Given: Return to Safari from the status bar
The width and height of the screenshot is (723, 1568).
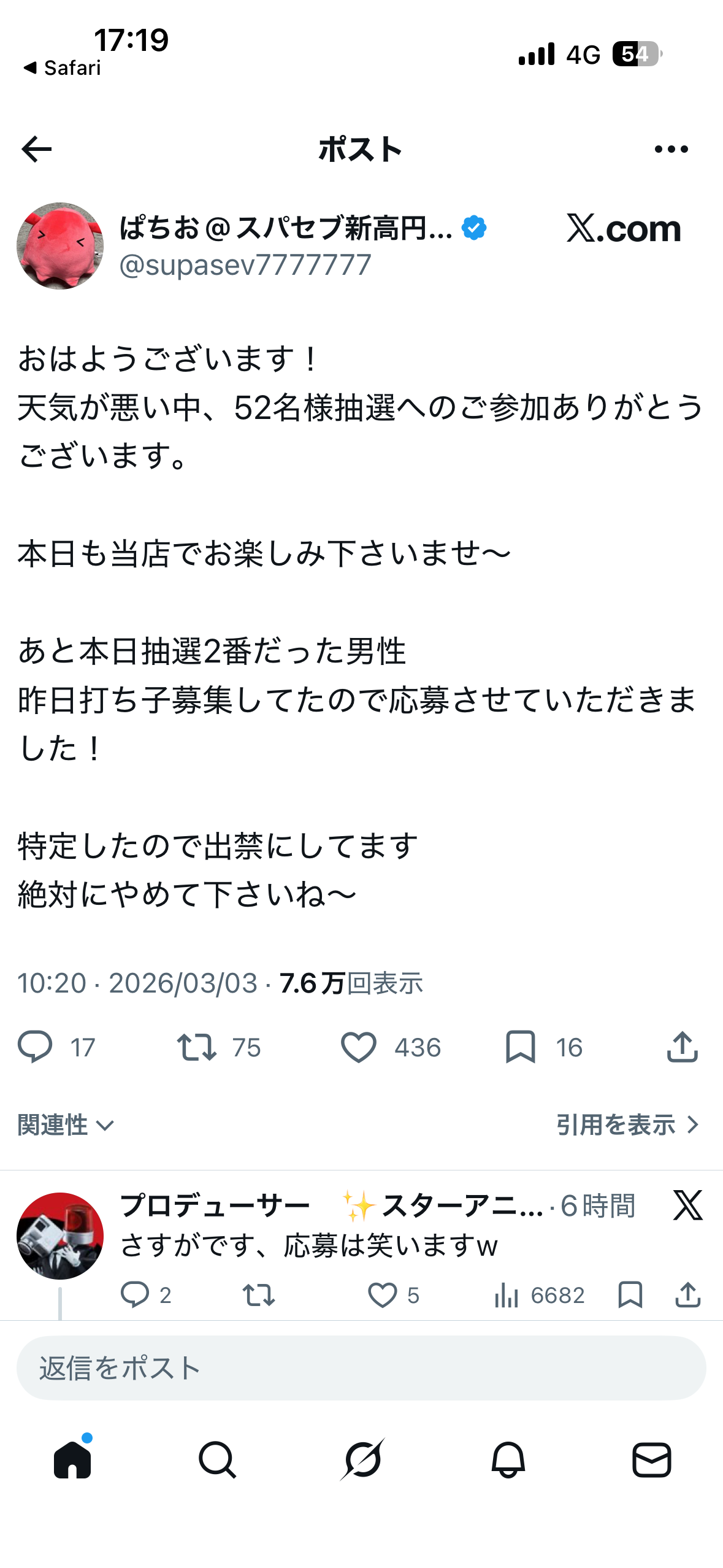Looking at the screenshot, I should click(x=61, y=67).
